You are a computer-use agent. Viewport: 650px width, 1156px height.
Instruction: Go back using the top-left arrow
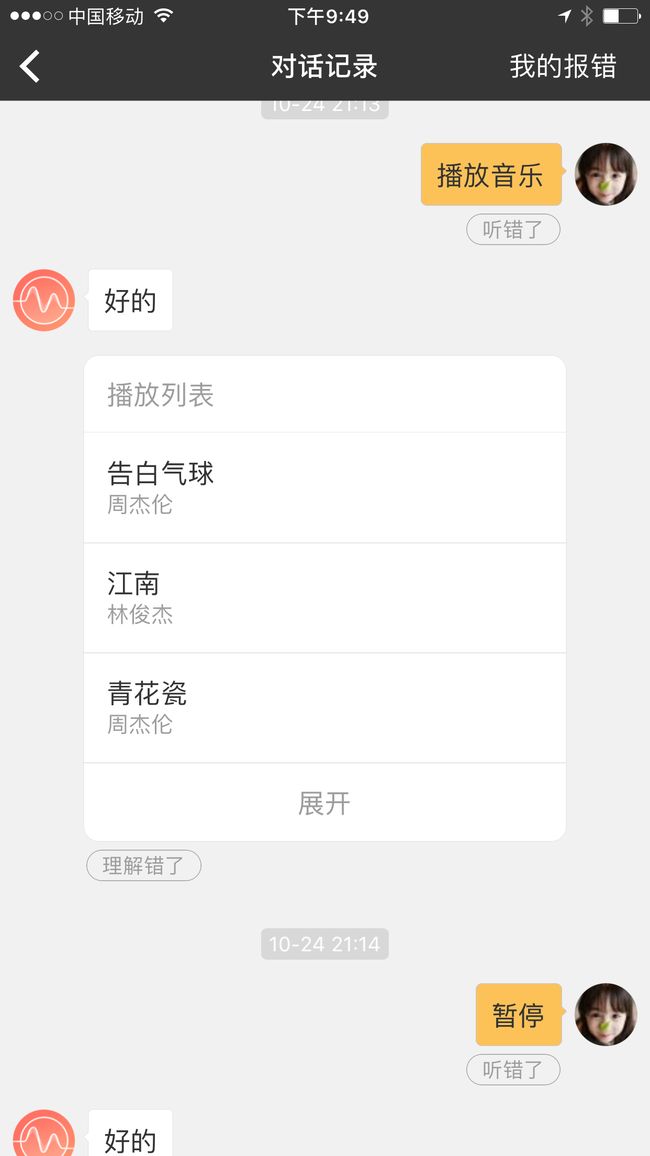[x=29, y=66]
